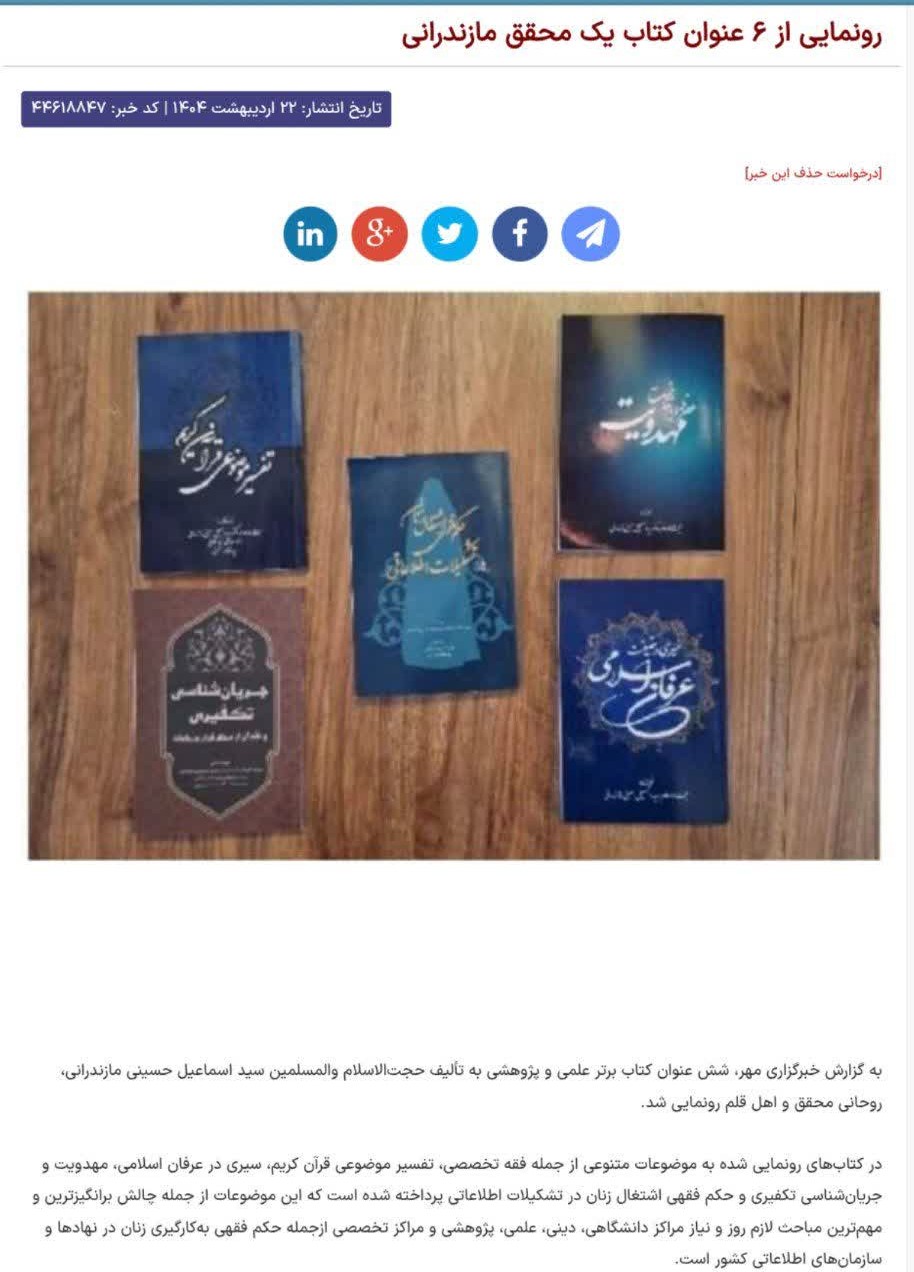This screenshot has width=914, height=1272.
Task: Share the article on Facebook
Action: (x=520, y=234)
